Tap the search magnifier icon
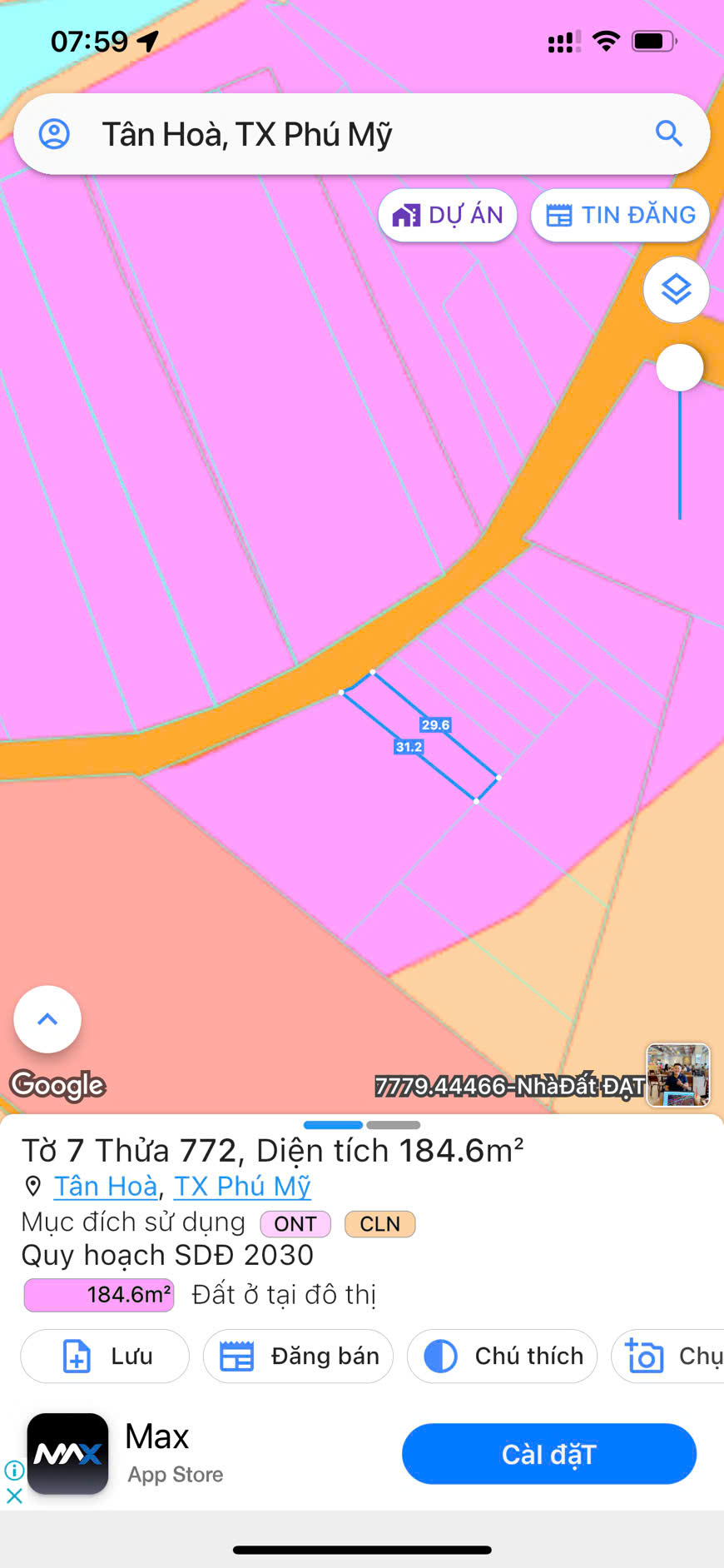The height and width of the screenshot is (1568, 724). 668,133
